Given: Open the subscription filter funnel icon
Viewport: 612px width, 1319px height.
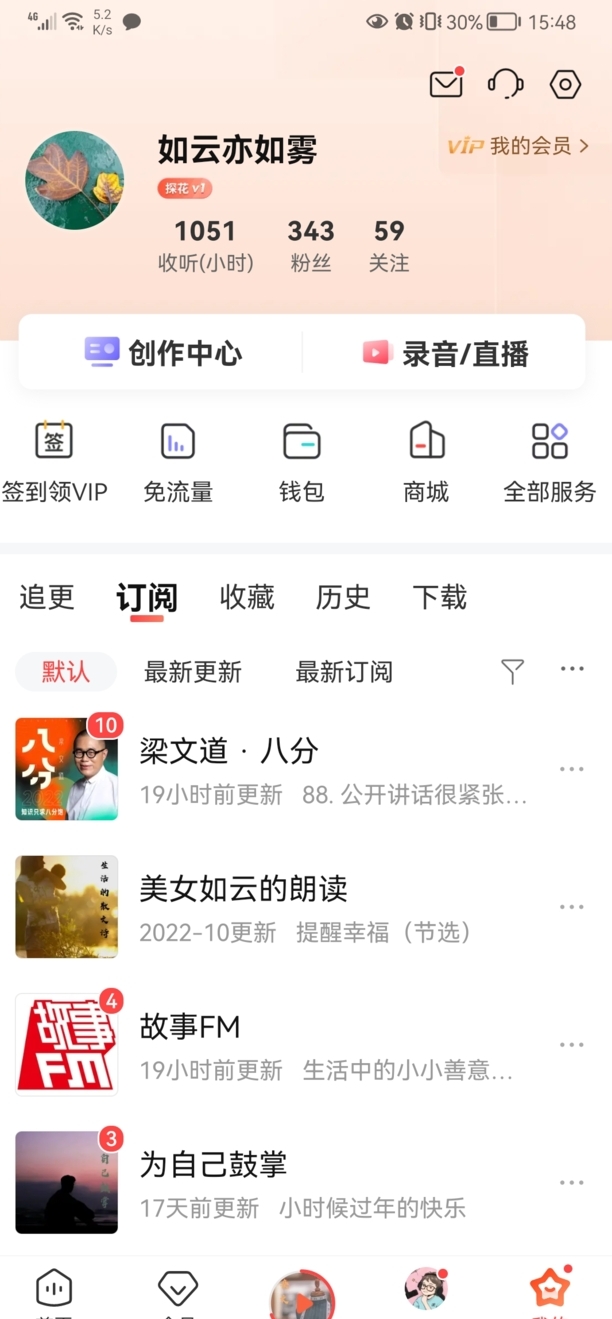Looking at the screenshot, I should [x=512, y=671].
